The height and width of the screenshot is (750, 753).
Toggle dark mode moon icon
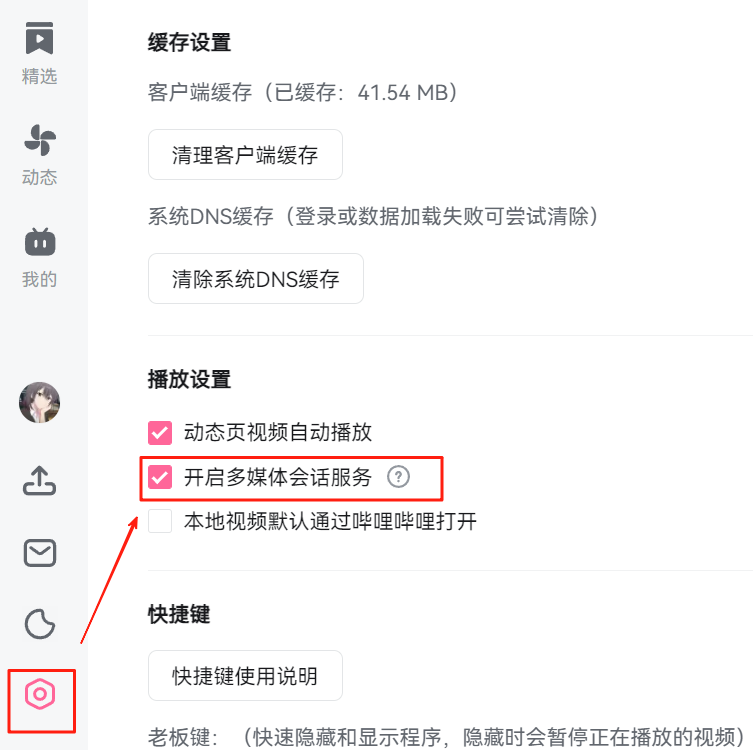pos(40,624)
